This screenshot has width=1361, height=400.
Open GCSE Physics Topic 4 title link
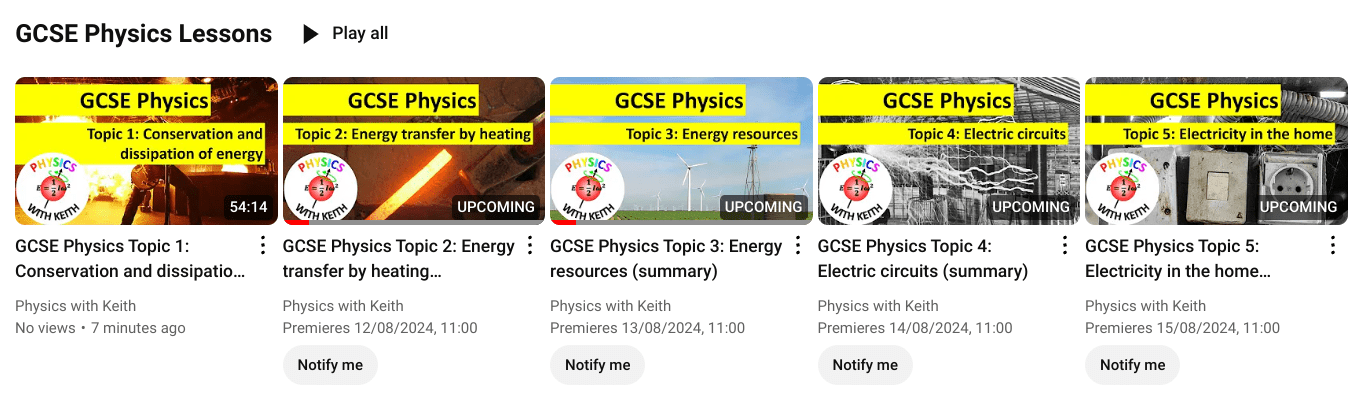click(922, 258)
